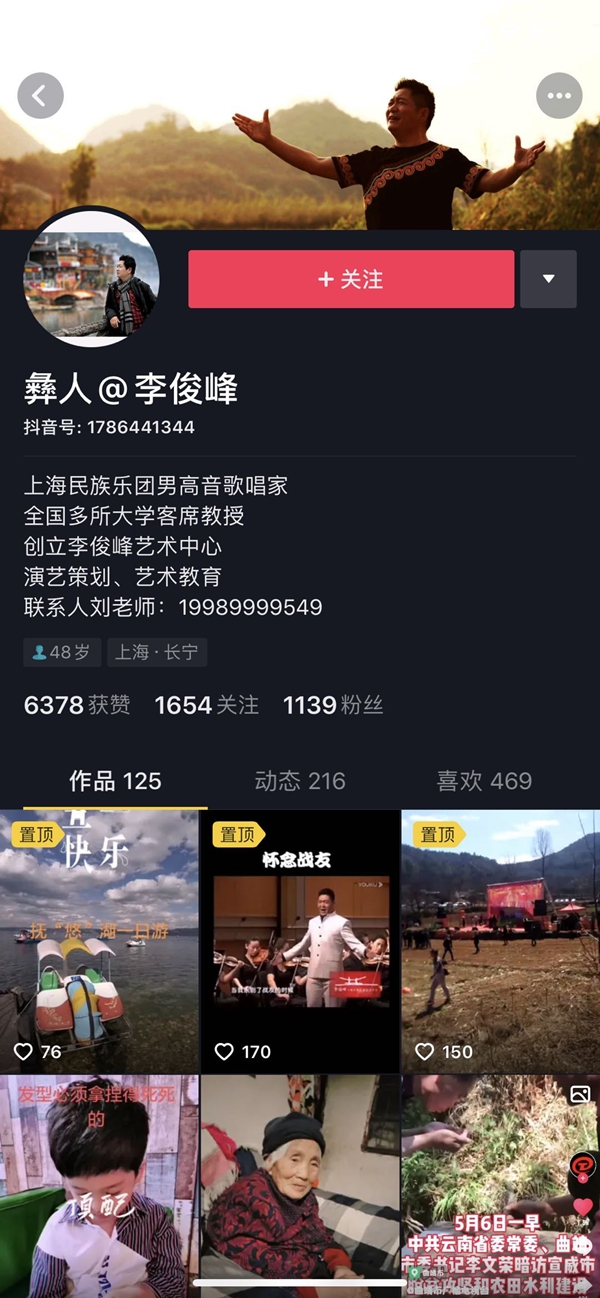Expand the dropdown arrow beside the follow button

tap(548, 279)
